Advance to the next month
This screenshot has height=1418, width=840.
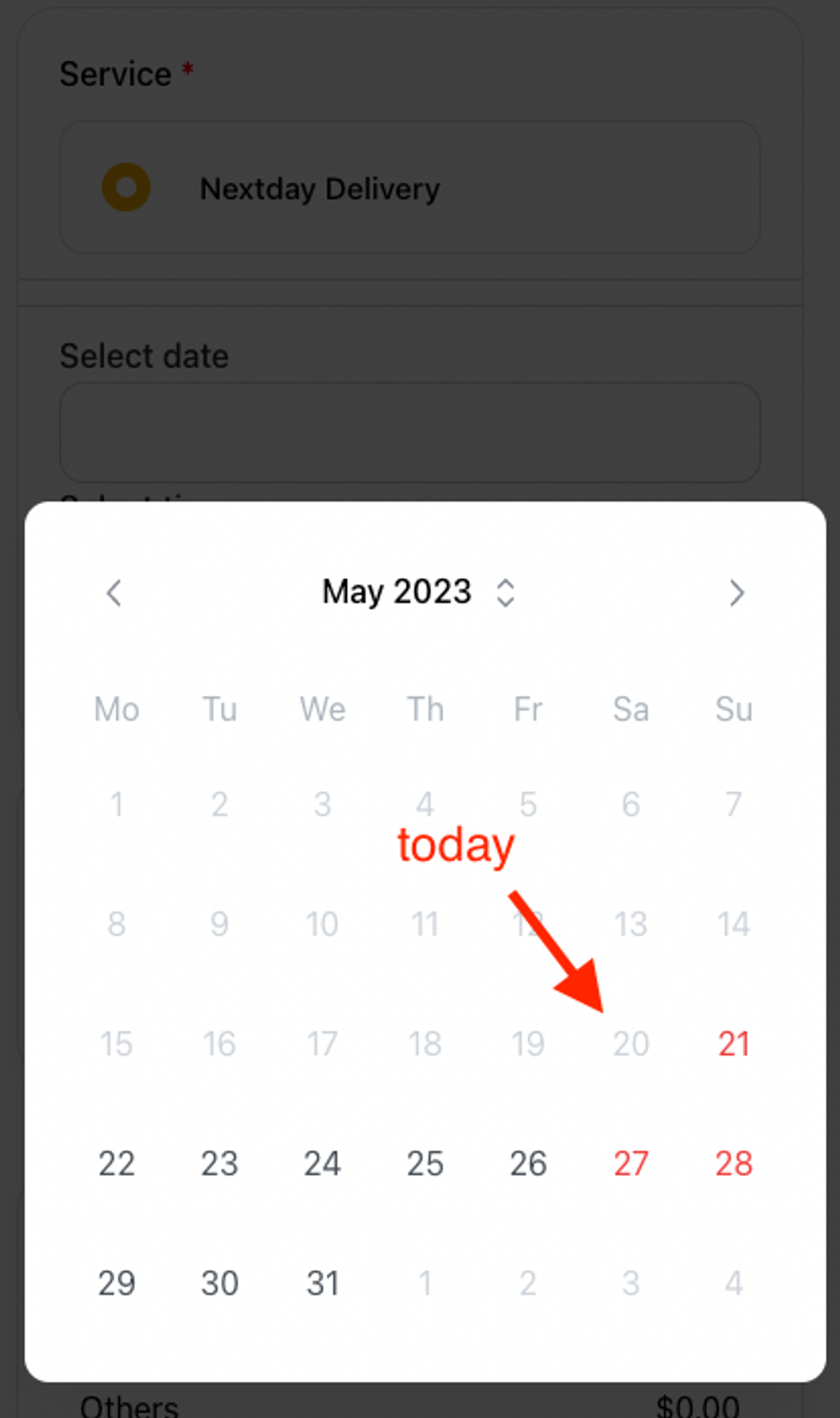(737, 593)
